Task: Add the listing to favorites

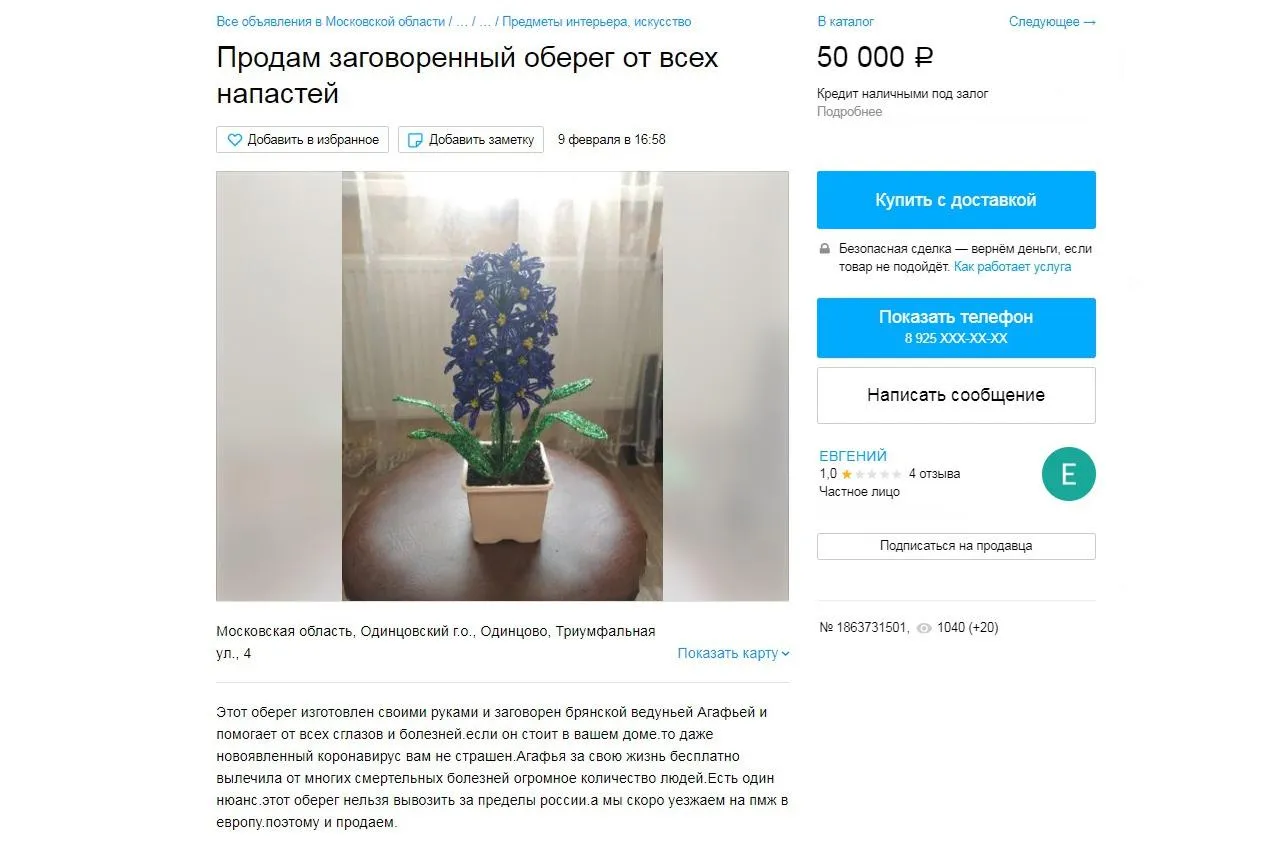Action: (x=303, y=140)
